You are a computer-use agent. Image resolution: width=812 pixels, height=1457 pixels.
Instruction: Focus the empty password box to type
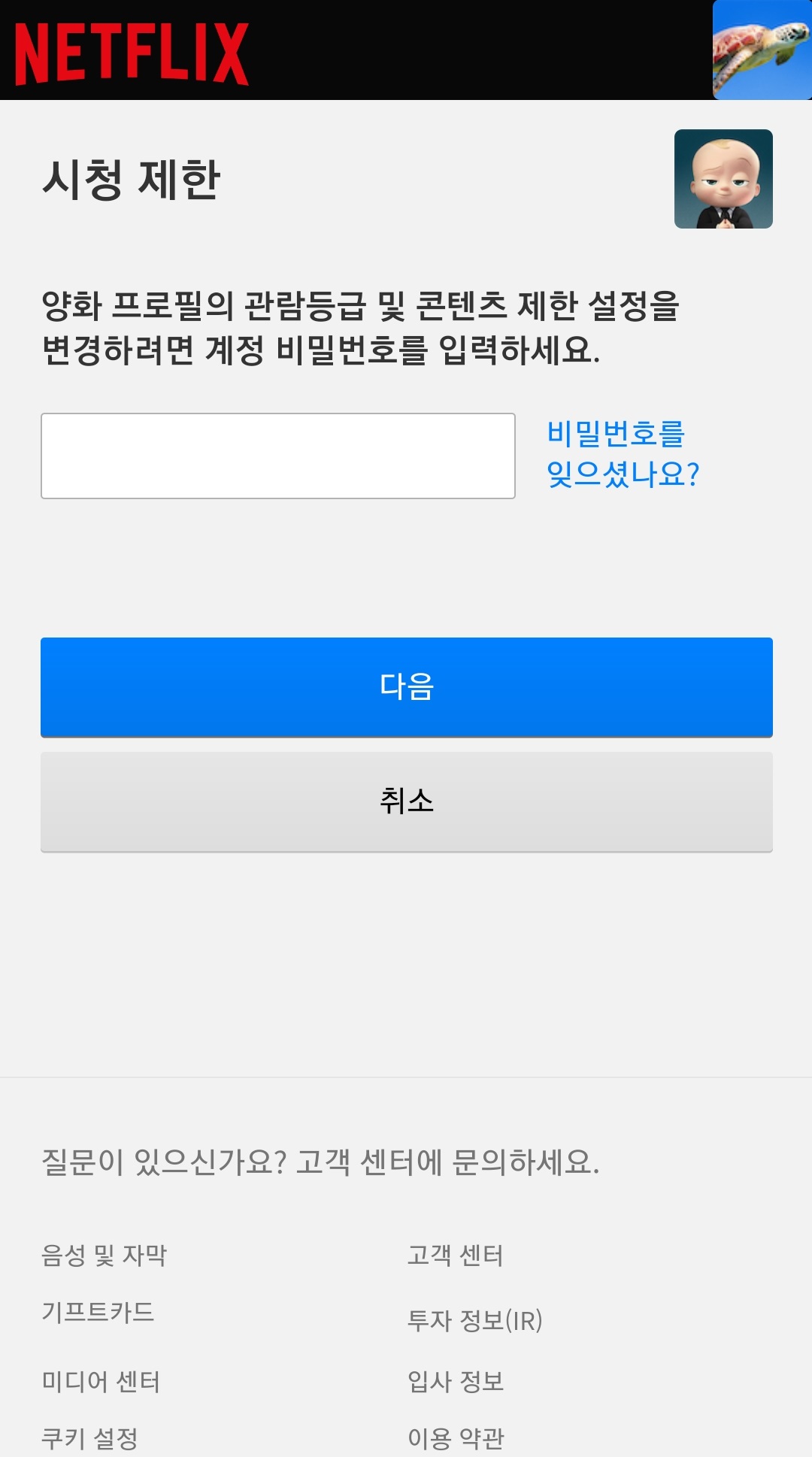pyautogui.click(x=278, y=455)
